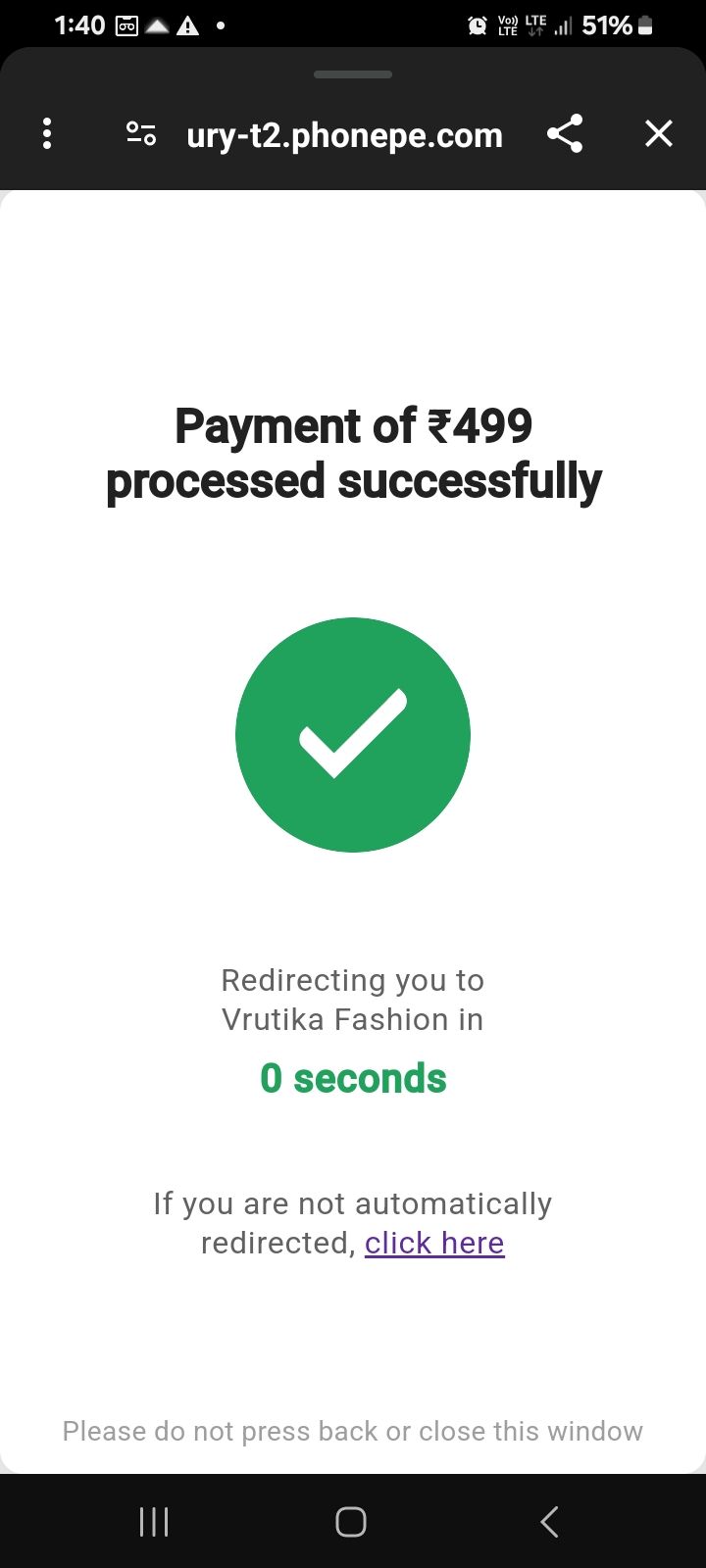Share this PhonePe payment page
The width and height of the screenshot is (706, 1568).
pyautogui.click(x=565, y=134)
